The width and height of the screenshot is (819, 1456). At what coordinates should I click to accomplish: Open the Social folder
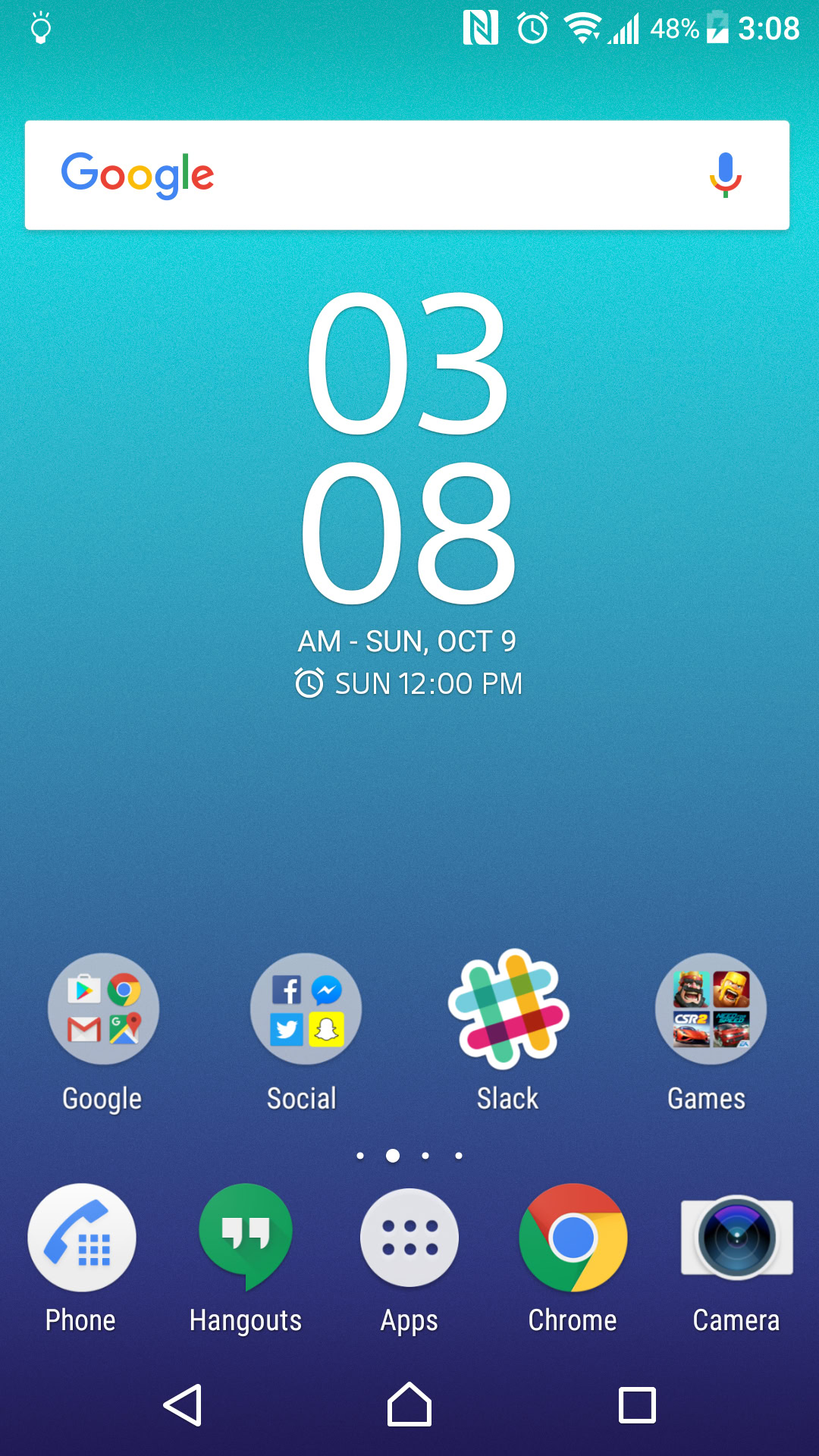(306, 1009)
